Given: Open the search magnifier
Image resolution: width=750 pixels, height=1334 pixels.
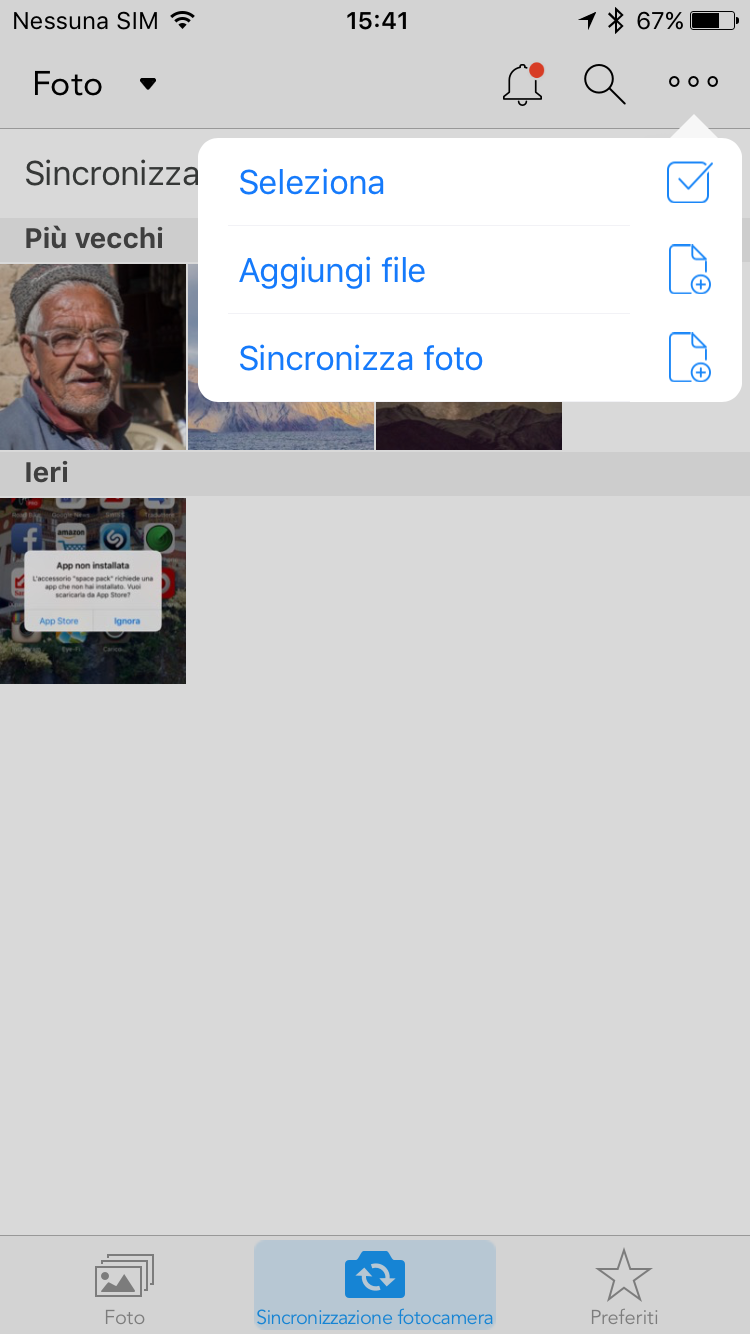Looking at the screenshot, I should 604,84.
